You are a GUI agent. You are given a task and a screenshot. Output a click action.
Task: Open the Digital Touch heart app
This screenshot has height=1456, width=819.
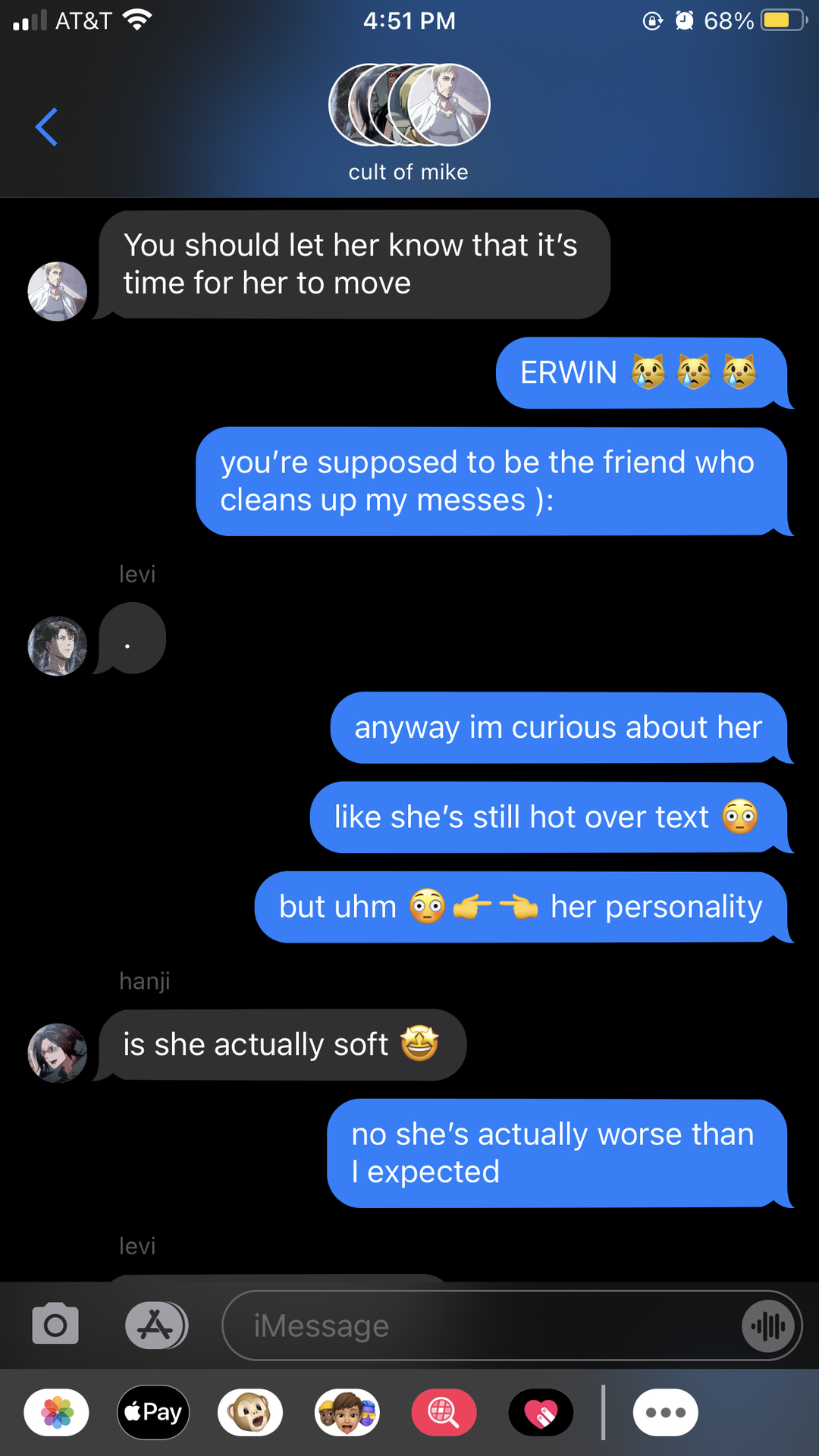coord(541,1412)
